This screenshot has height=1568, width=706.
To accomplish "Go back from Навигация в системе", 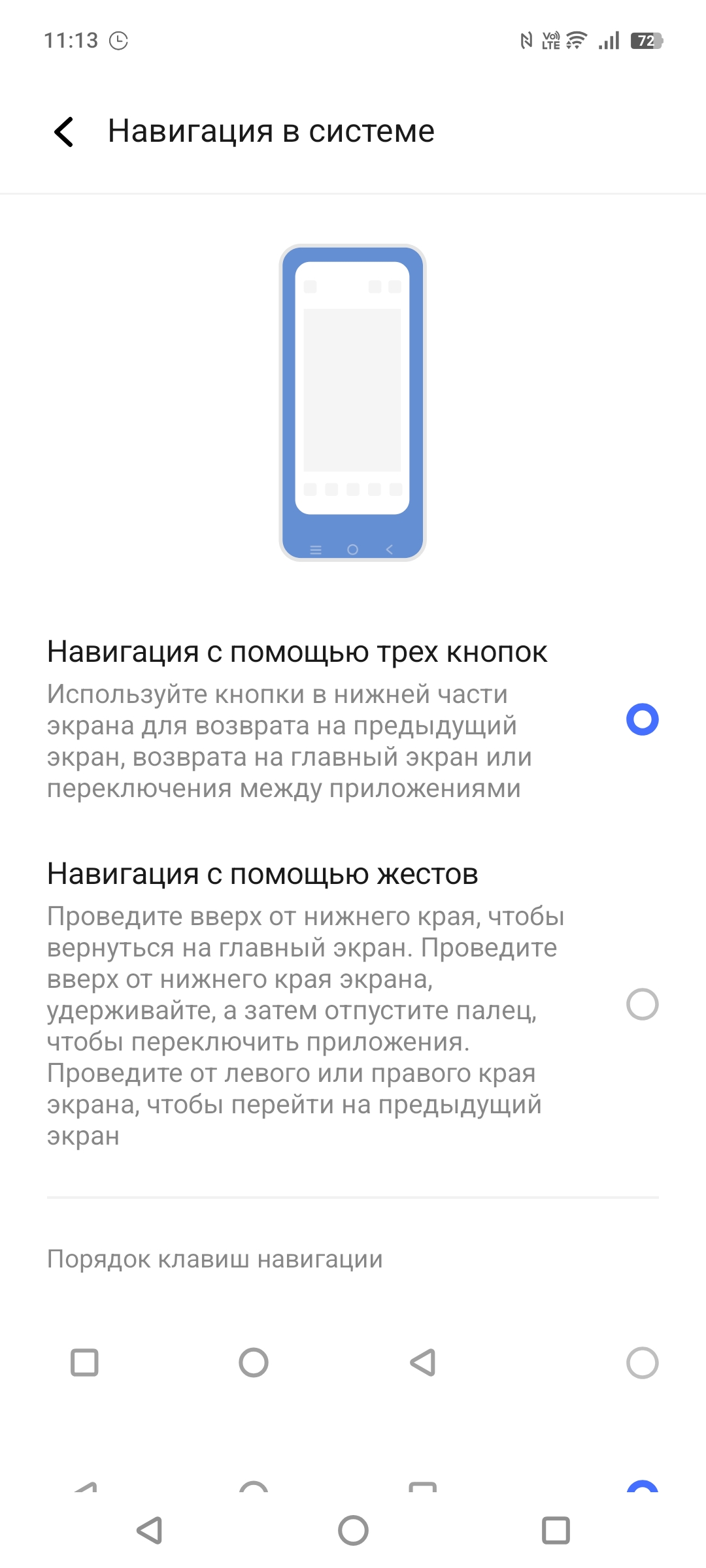I will click(x=64, y=131).
